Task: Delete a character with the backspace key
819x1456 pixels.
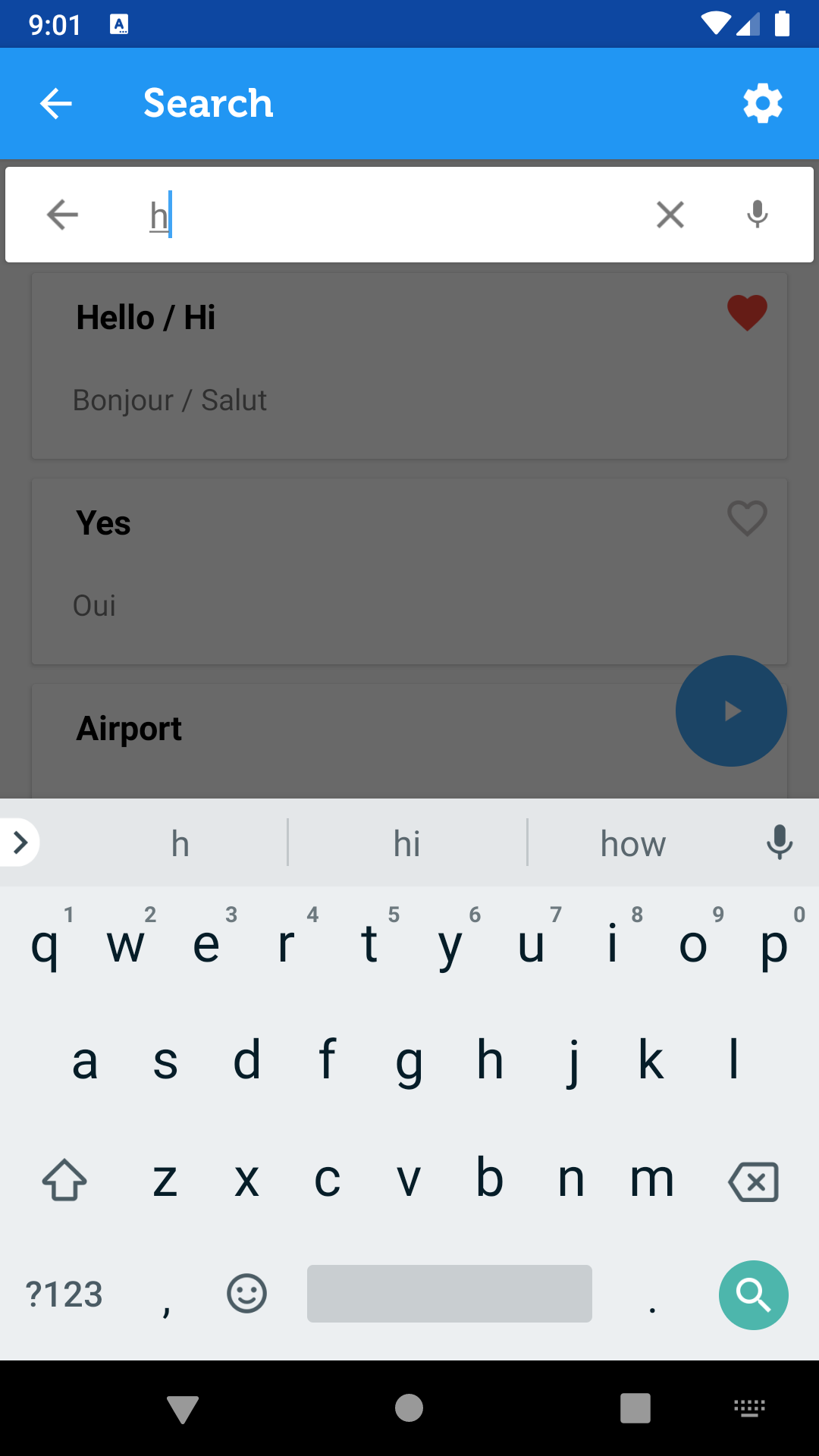Action: (x=753, y=1181)
